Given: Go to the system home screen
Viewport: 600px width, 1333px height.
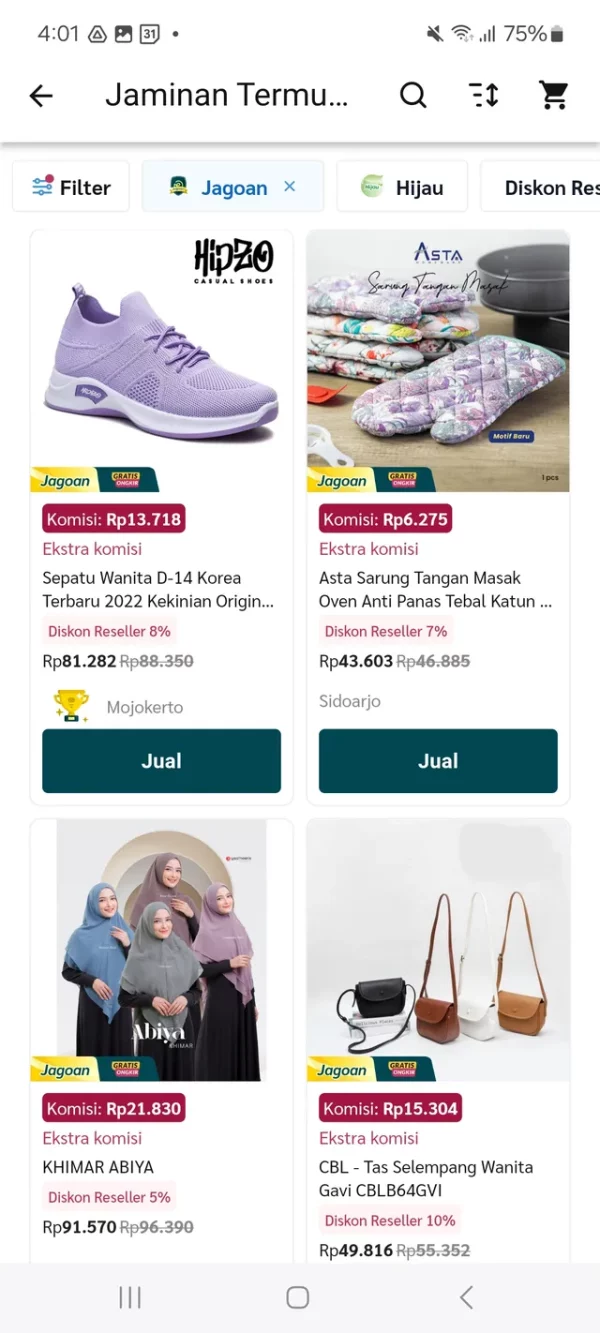Looking at the screenshot, I should (298, 1297).
